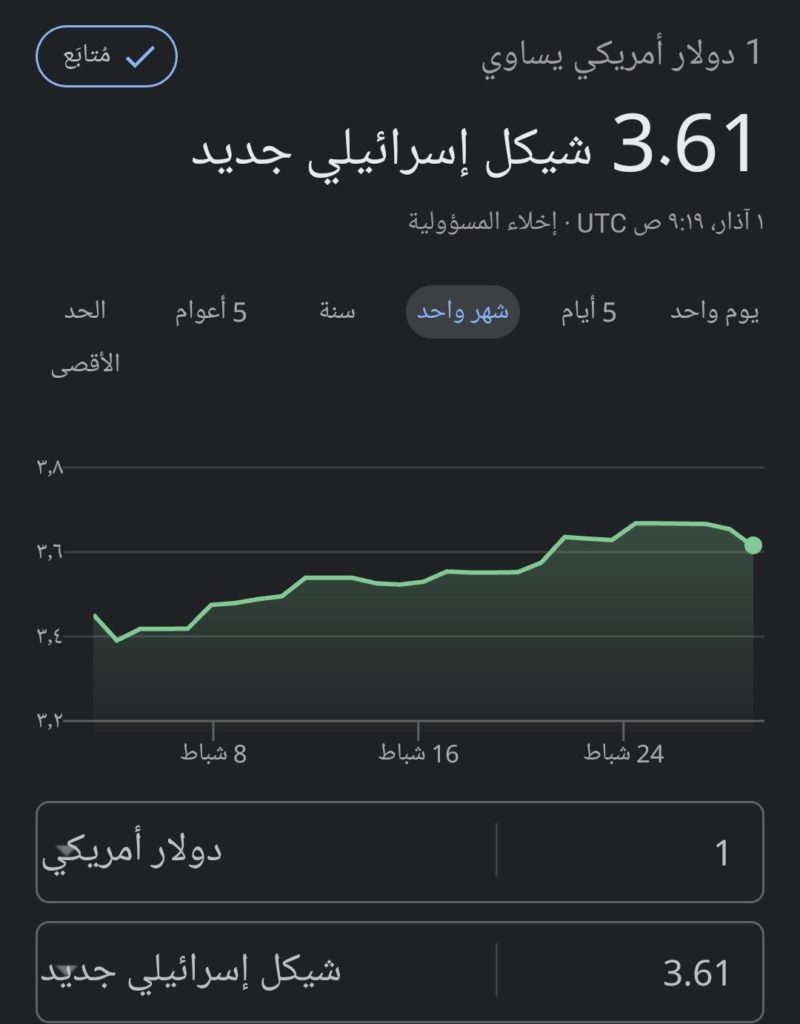Switch to the يوم واحد range
Viewport: 800px width, 1024px height.
(714, 312)
